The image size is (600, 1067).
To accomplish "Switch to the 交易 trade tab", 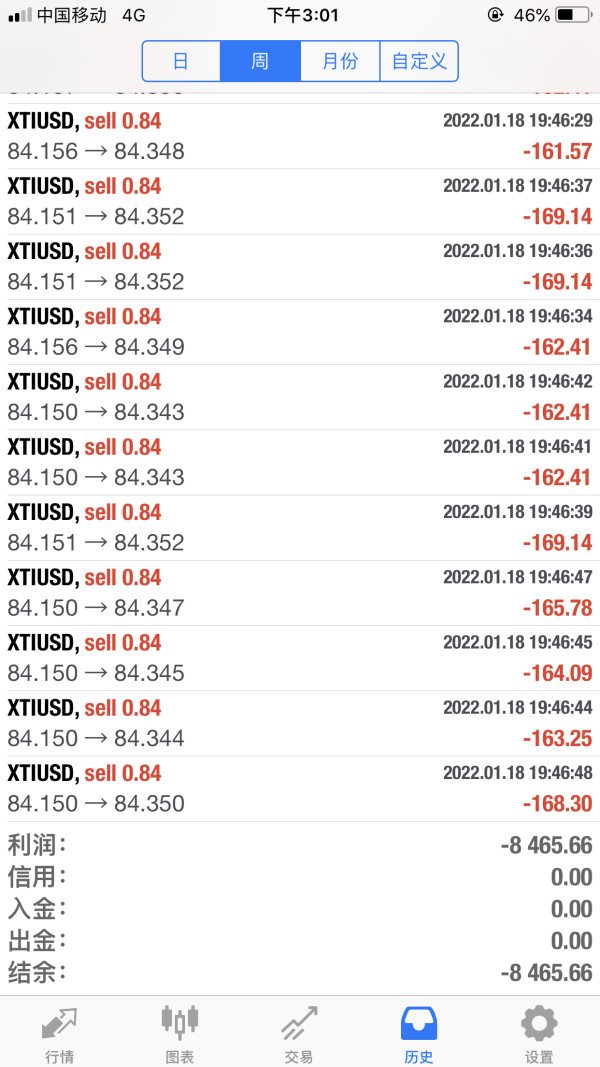I will (299, 1033).
